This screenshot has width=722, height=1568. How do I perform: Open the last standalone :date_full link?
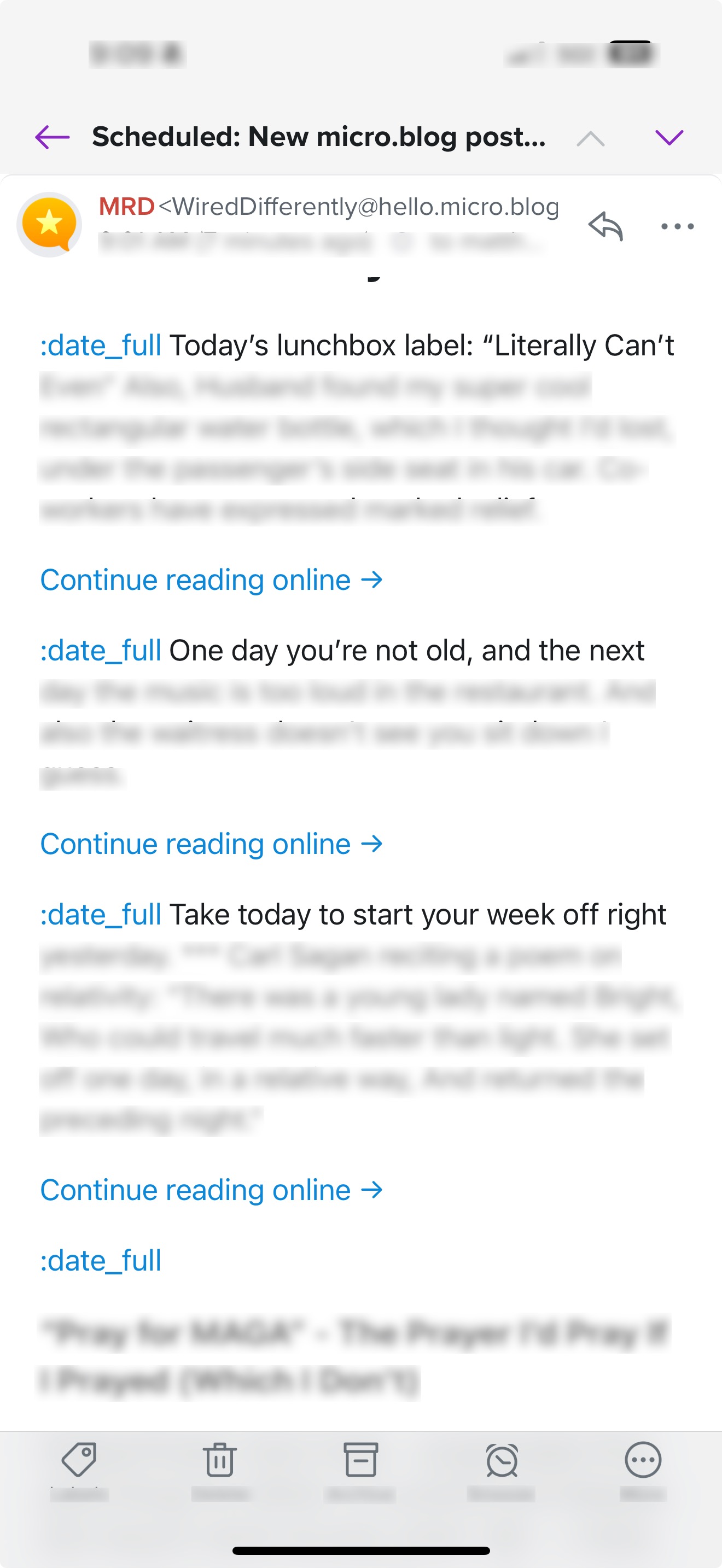click(101, 1261)
